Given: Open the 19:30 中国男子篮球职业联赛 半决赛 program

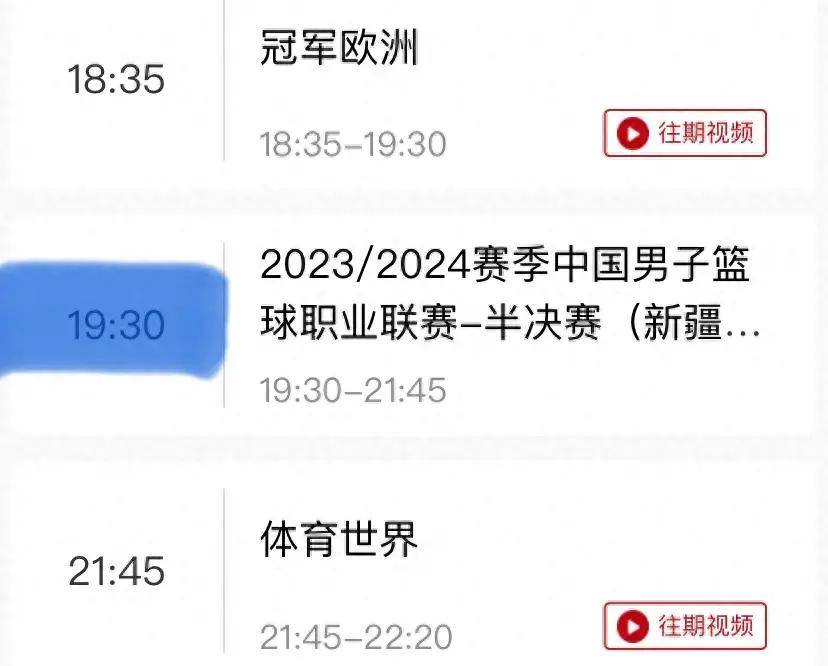Looking at the screenshot, I should coord(505,297).
